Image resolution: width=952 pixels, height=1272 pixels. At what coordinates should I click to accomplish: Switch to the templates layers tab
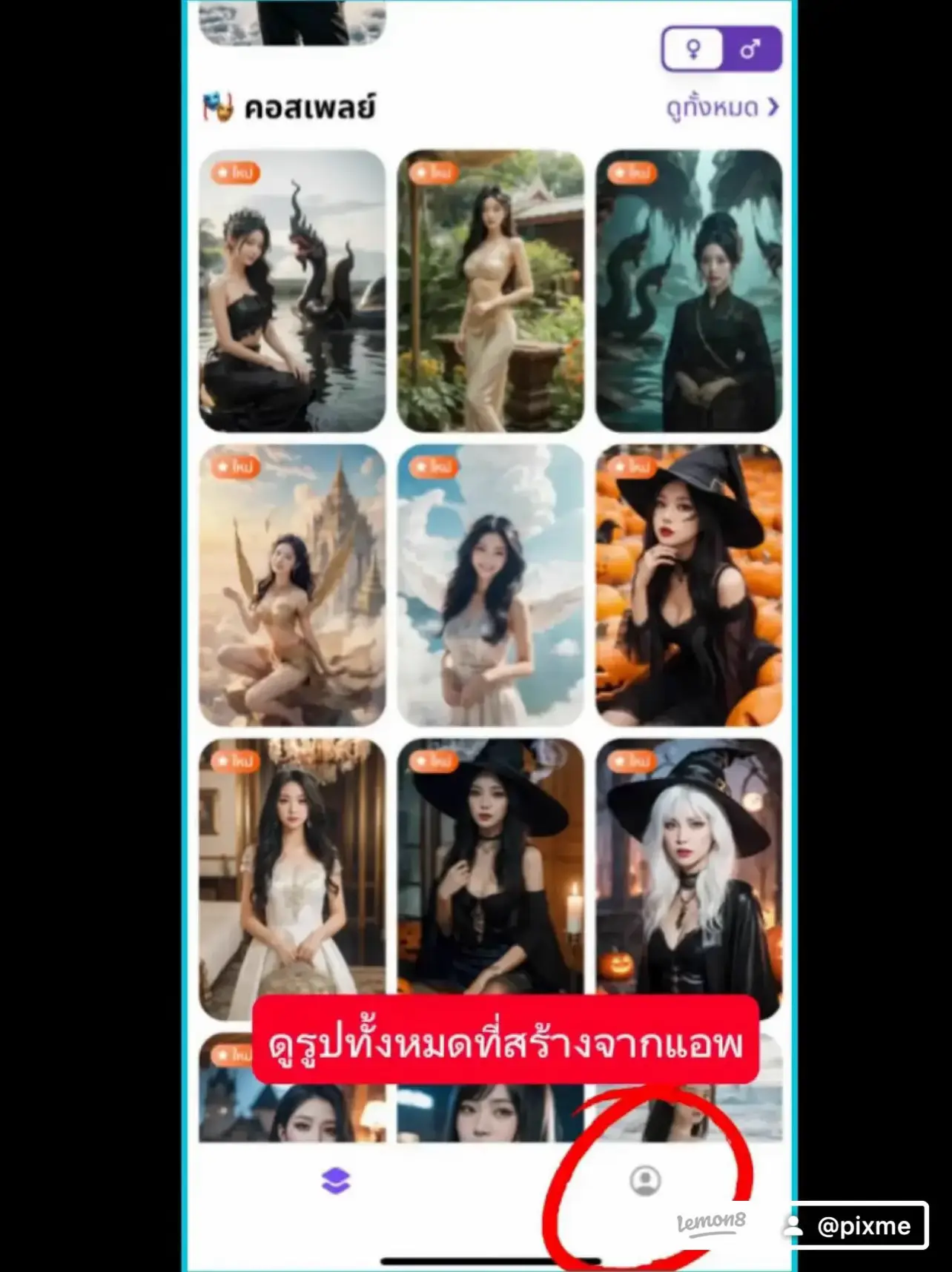(x=336, y=1180)
